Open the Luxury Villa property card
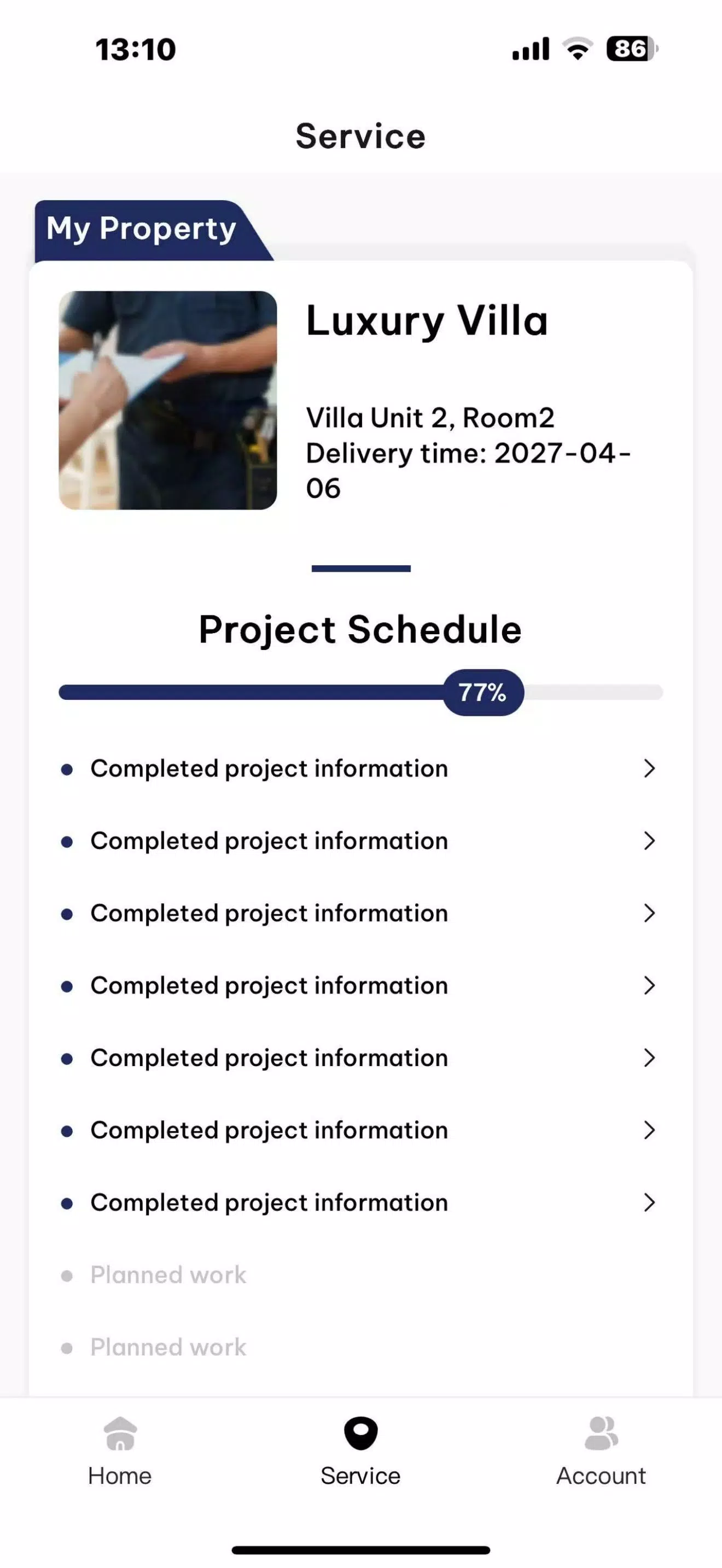 coord(360,400)
